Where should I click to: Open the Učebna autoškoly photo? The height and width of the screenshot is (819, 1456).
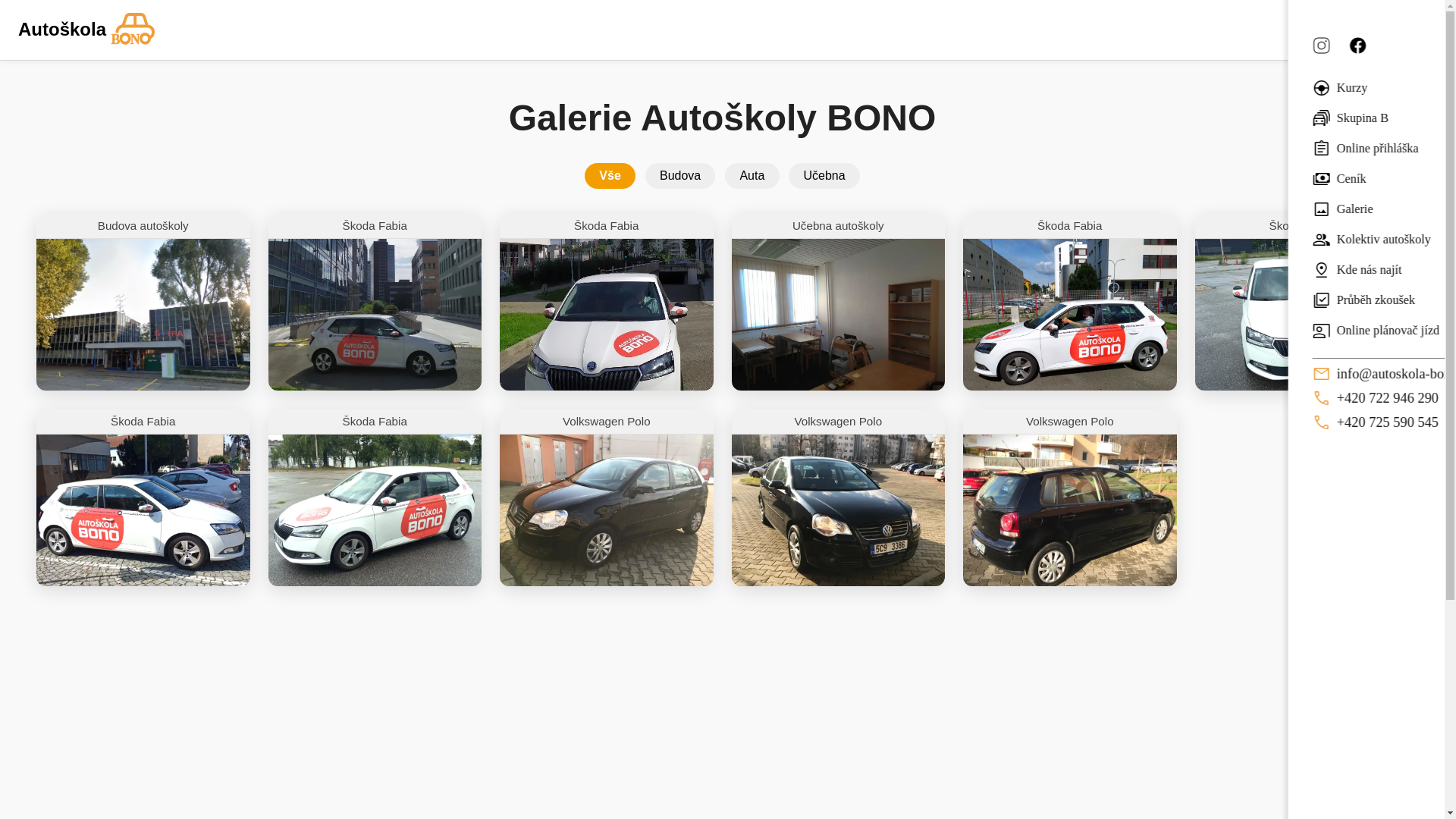[x=838, y=314]
